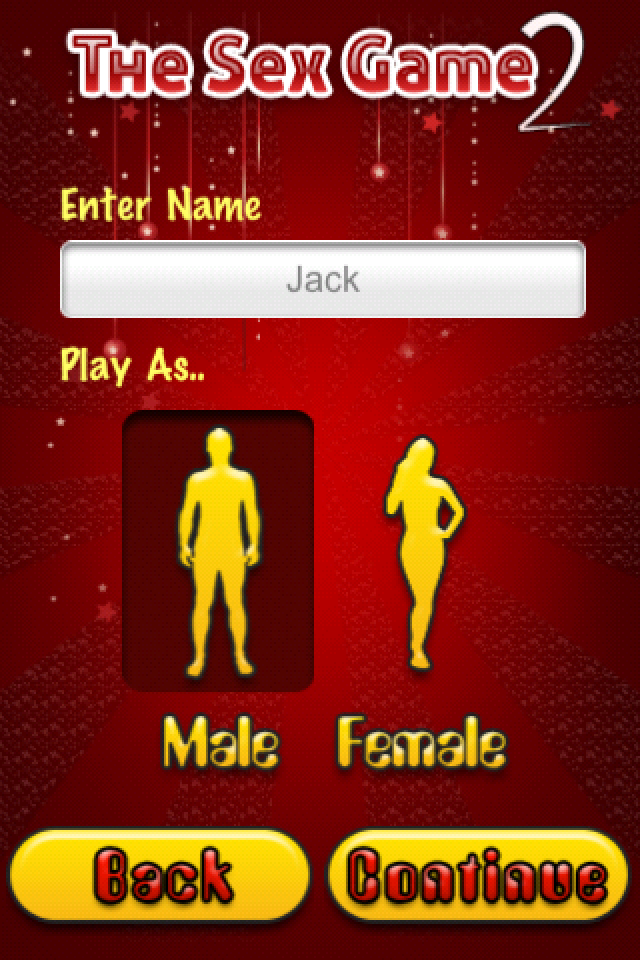Tap the Enter Name text field

(x=322, y=279)
